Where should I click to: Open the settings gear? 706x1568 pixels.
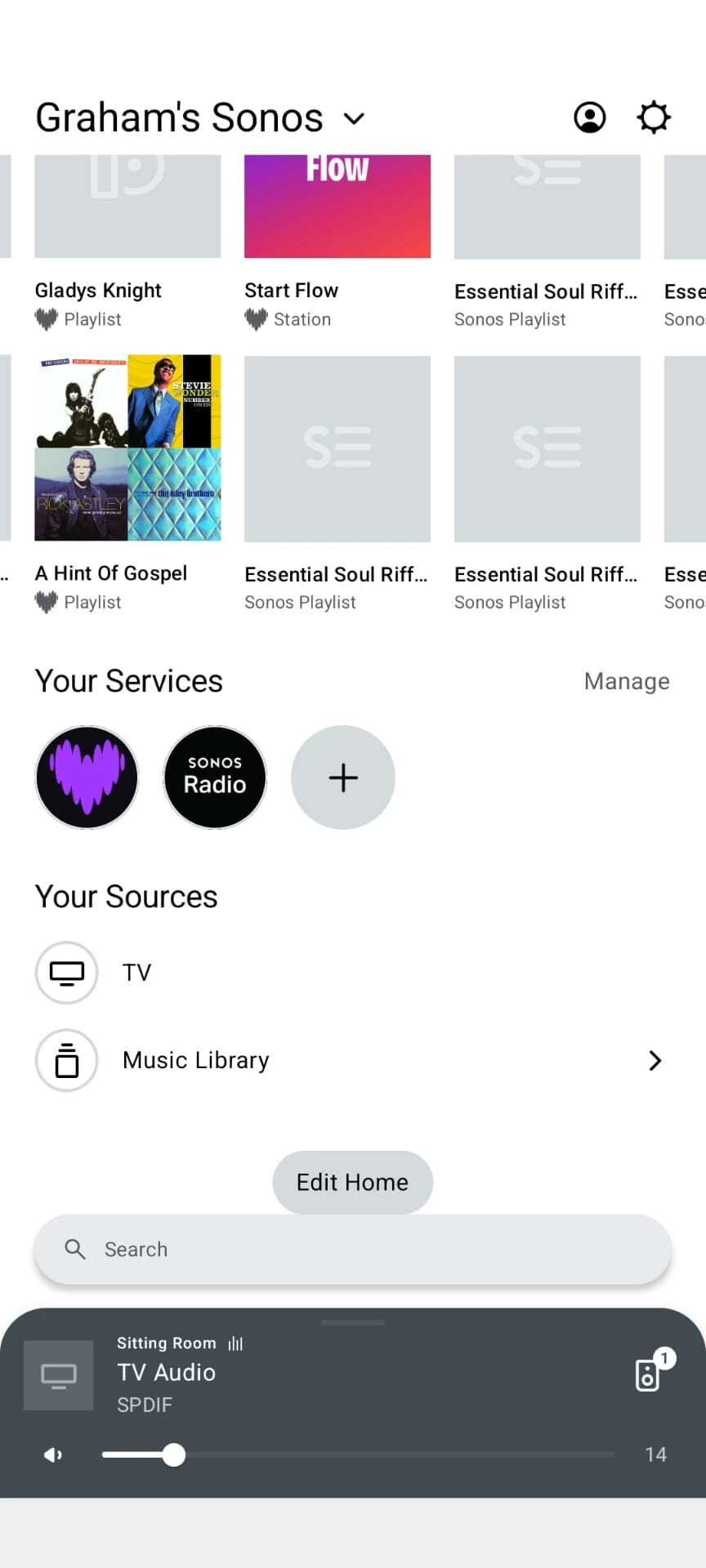click(654, 118)
